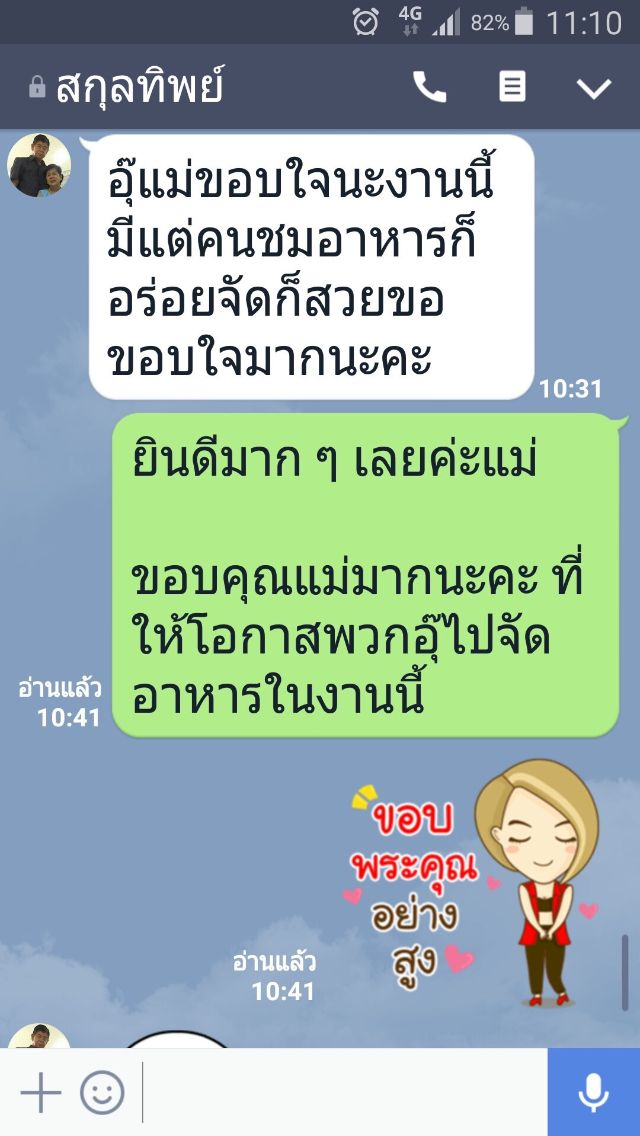Start a voice call with สกุลทิพย์
Image resolution: width=640 pixels, height=1136 pixels.
430,88
